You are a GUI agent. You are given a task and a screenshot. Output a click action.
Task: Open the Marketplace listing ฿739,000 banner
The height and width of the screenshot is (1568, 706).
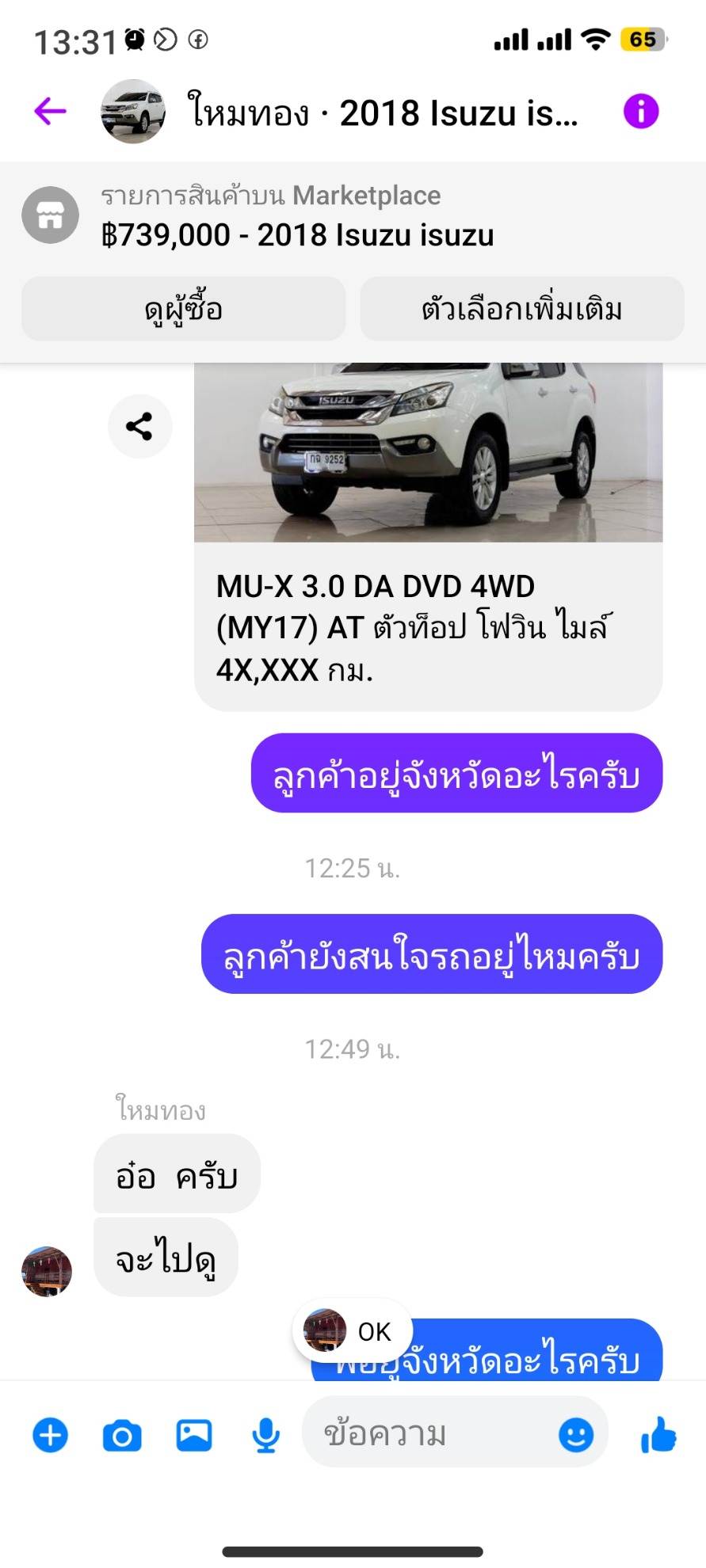[298, 215]
